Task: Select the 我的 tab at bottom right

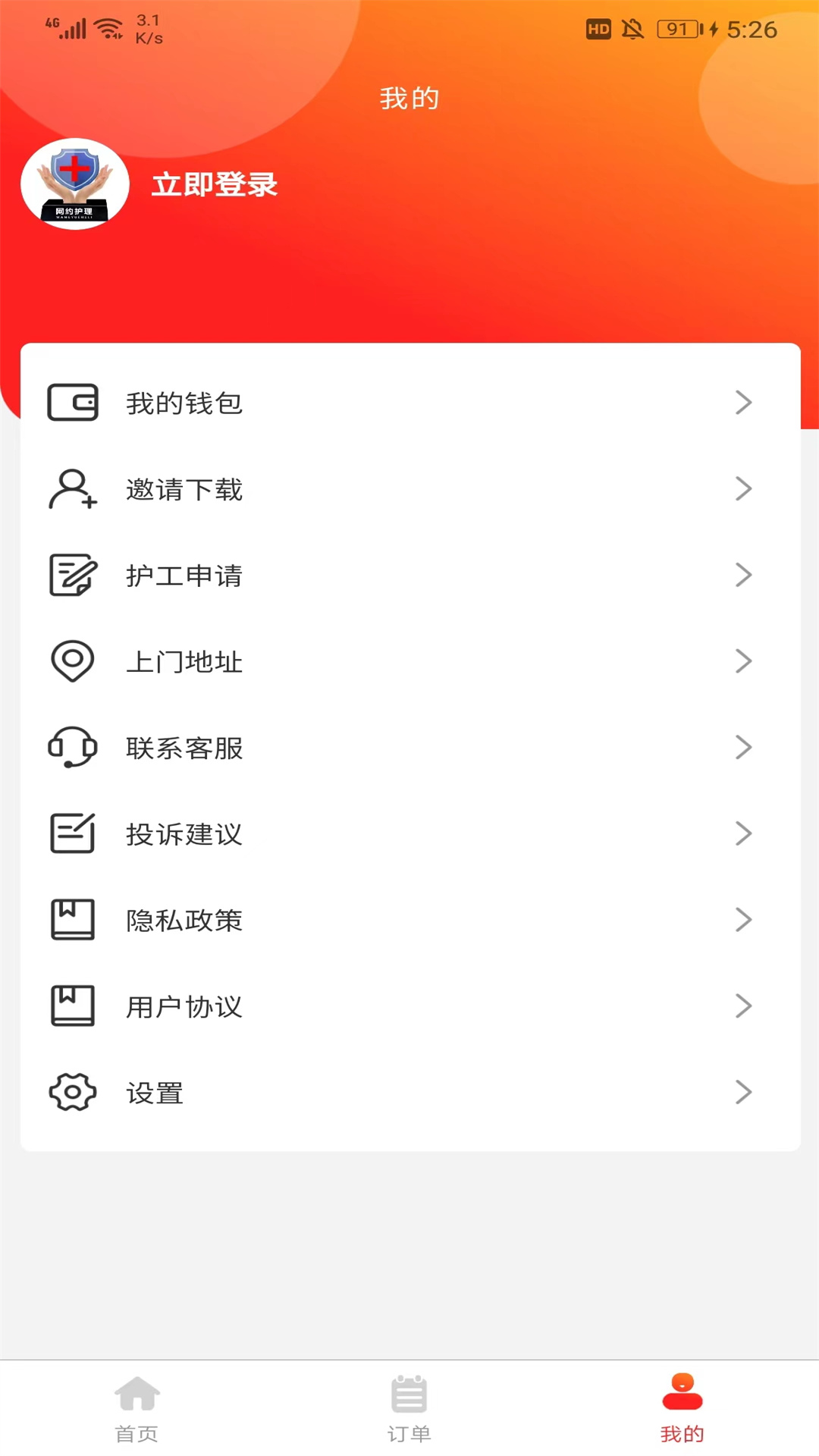Action: [682, 1410]
